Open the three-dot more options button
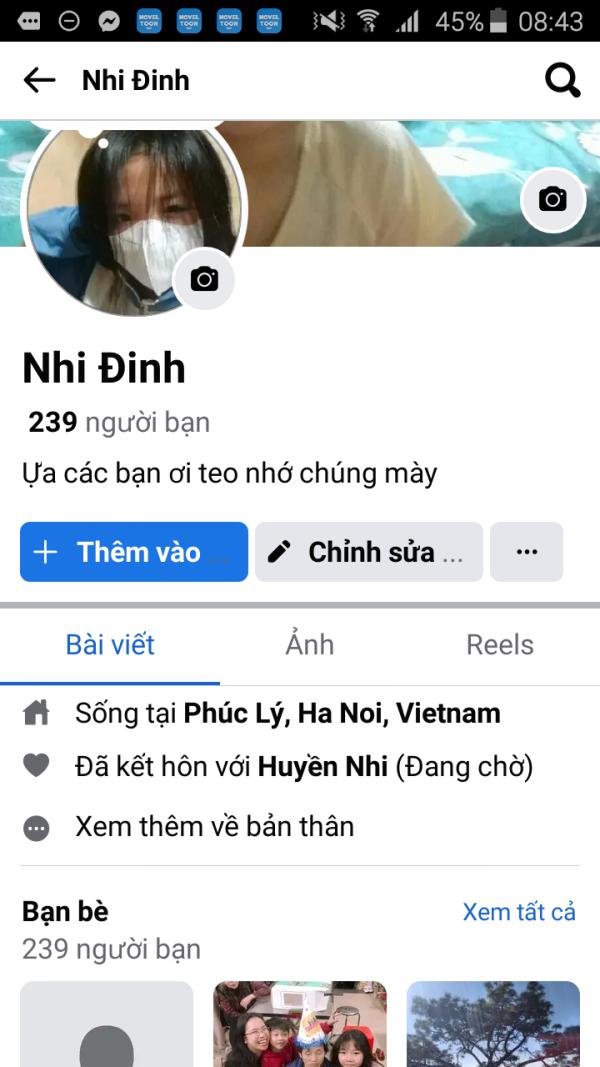The image size is (600, 1067). tap(527, 552)
